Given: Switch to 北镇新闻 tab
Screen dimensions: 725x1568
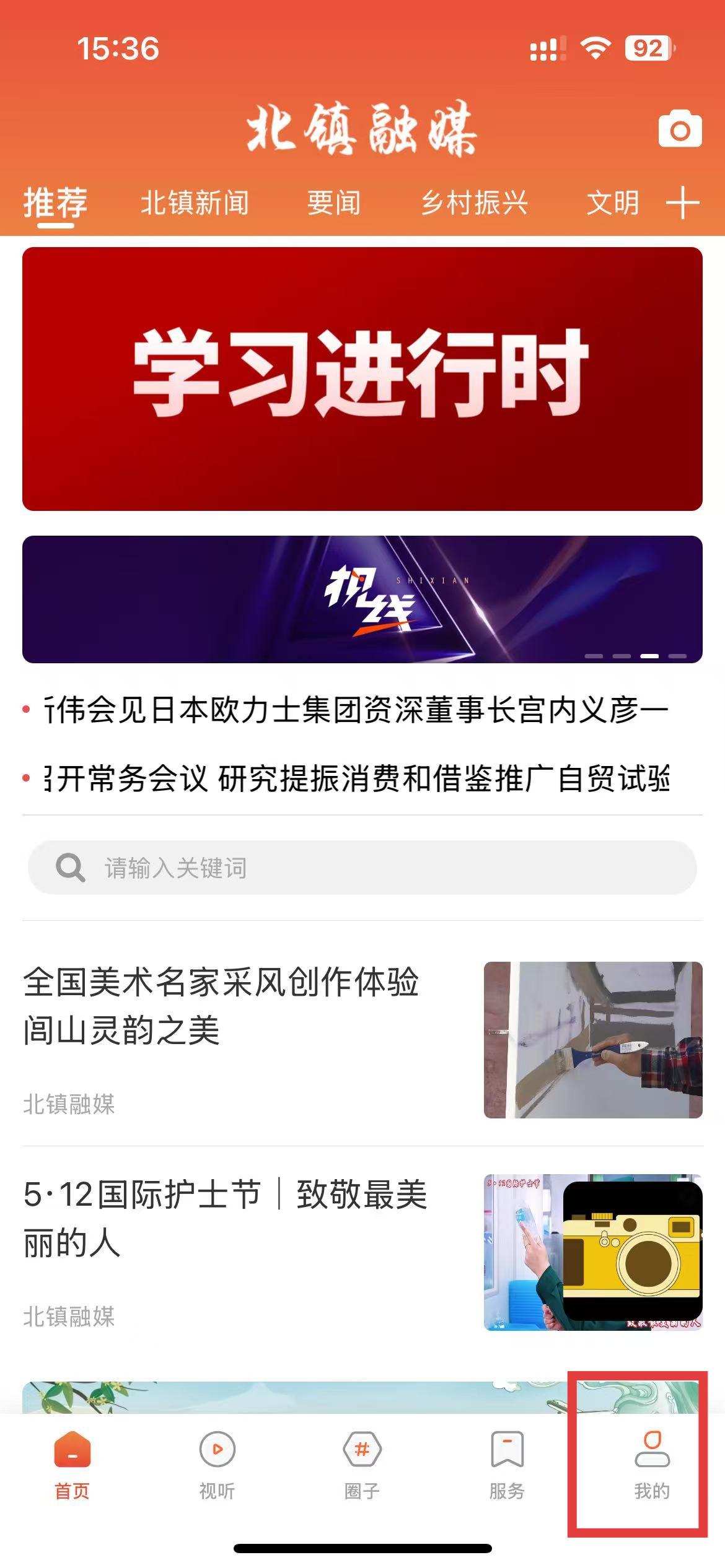Looking at the screenshot, I should tap(195, 203).
